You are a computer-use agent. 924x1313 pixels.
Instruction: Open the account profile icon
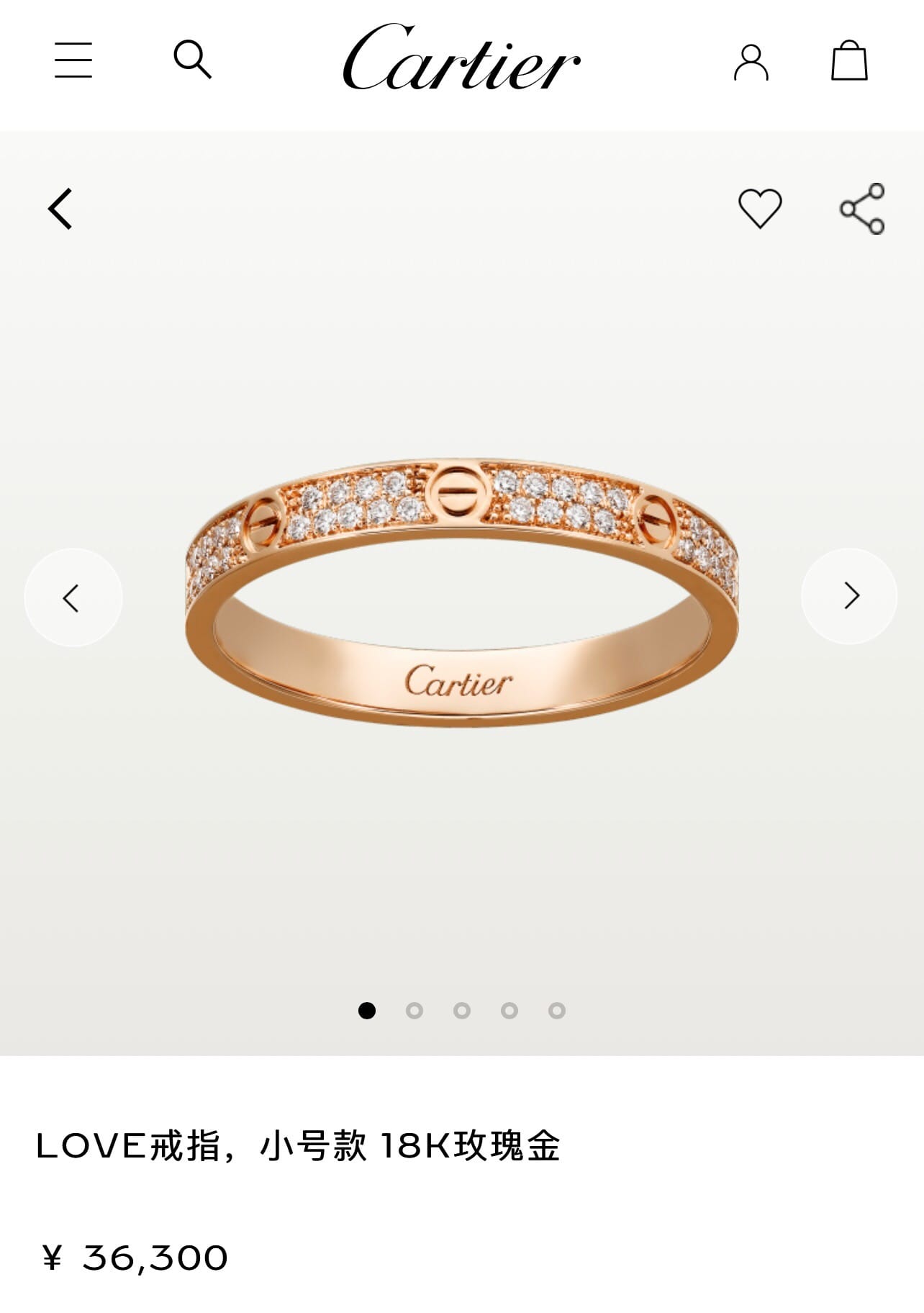point(751,62)
